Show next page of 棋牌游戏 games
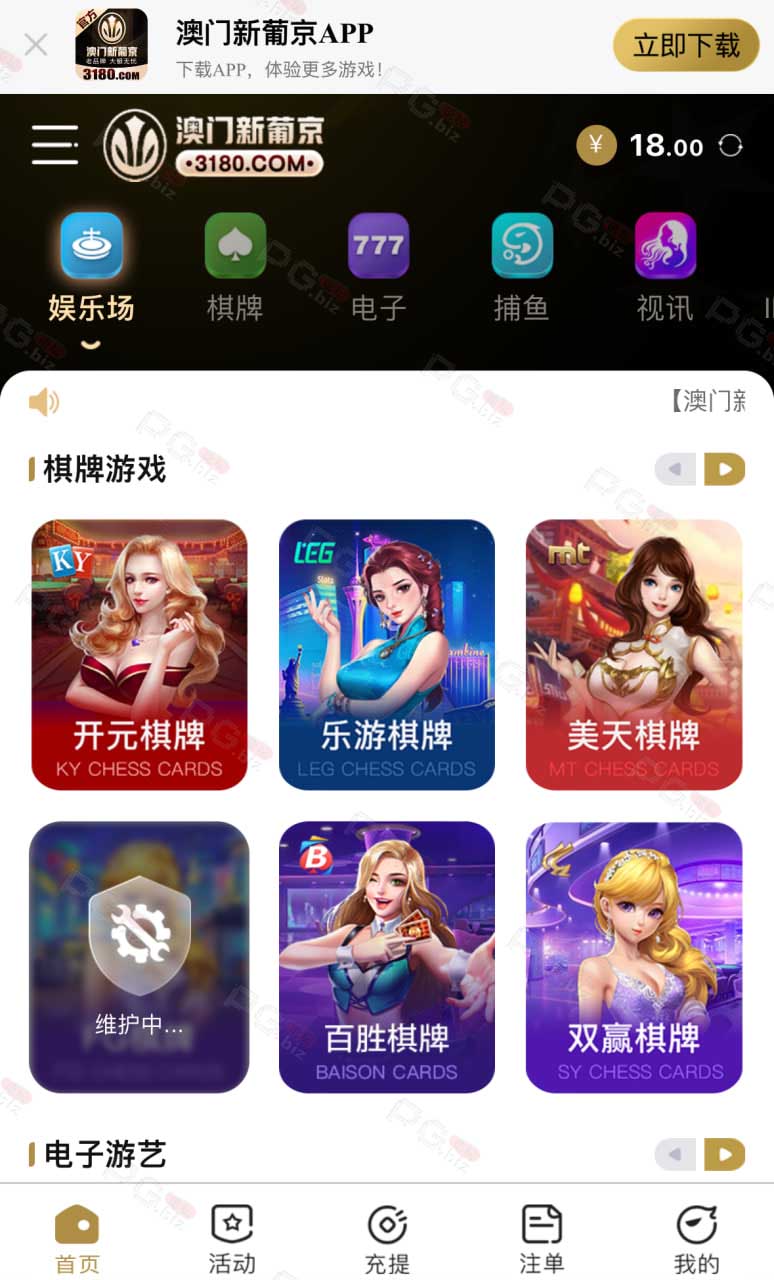774x1280 pixels. tap(724, 468)
